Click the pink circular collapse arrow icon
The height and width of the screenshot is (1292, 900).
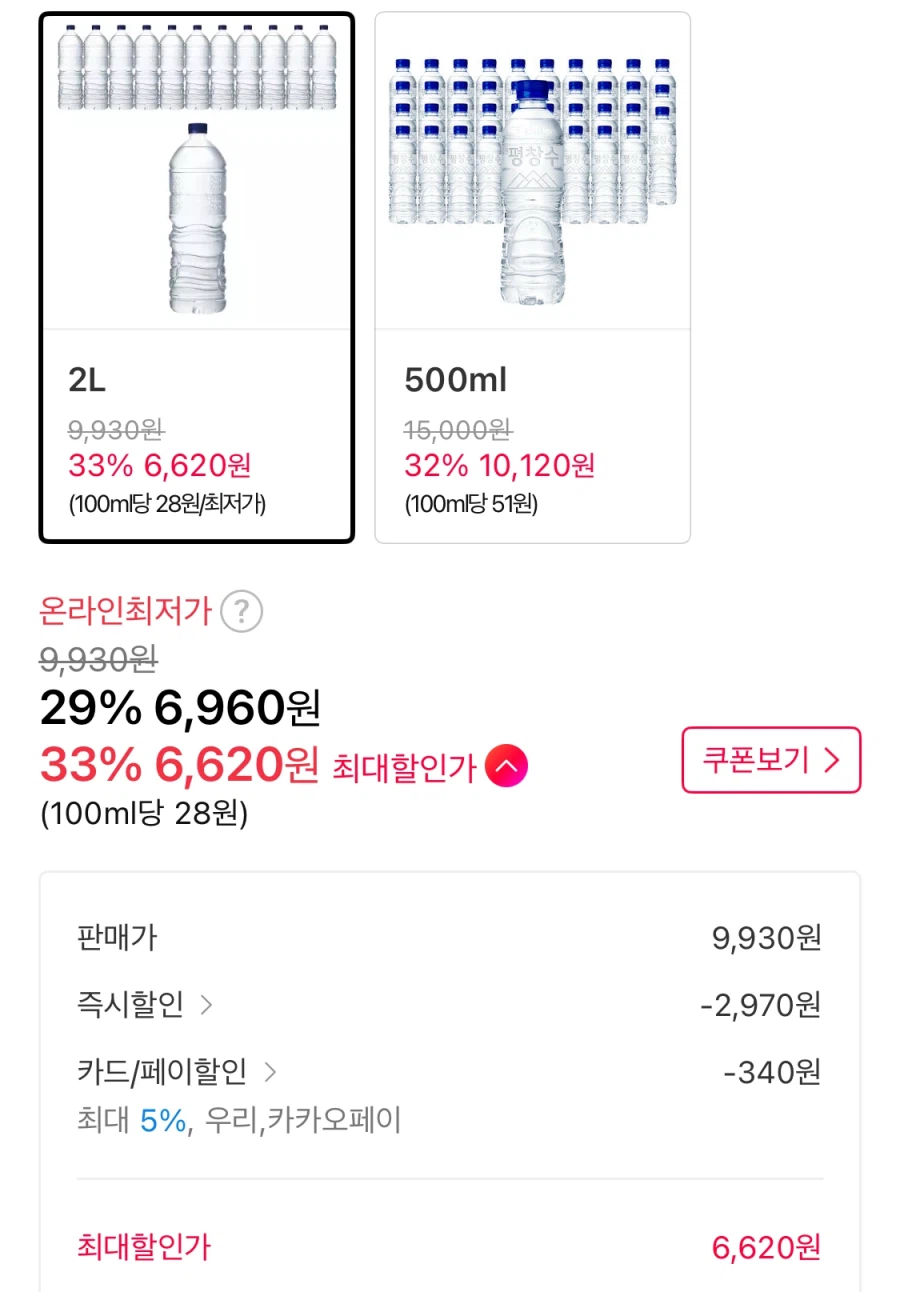[x=504, y=764]
